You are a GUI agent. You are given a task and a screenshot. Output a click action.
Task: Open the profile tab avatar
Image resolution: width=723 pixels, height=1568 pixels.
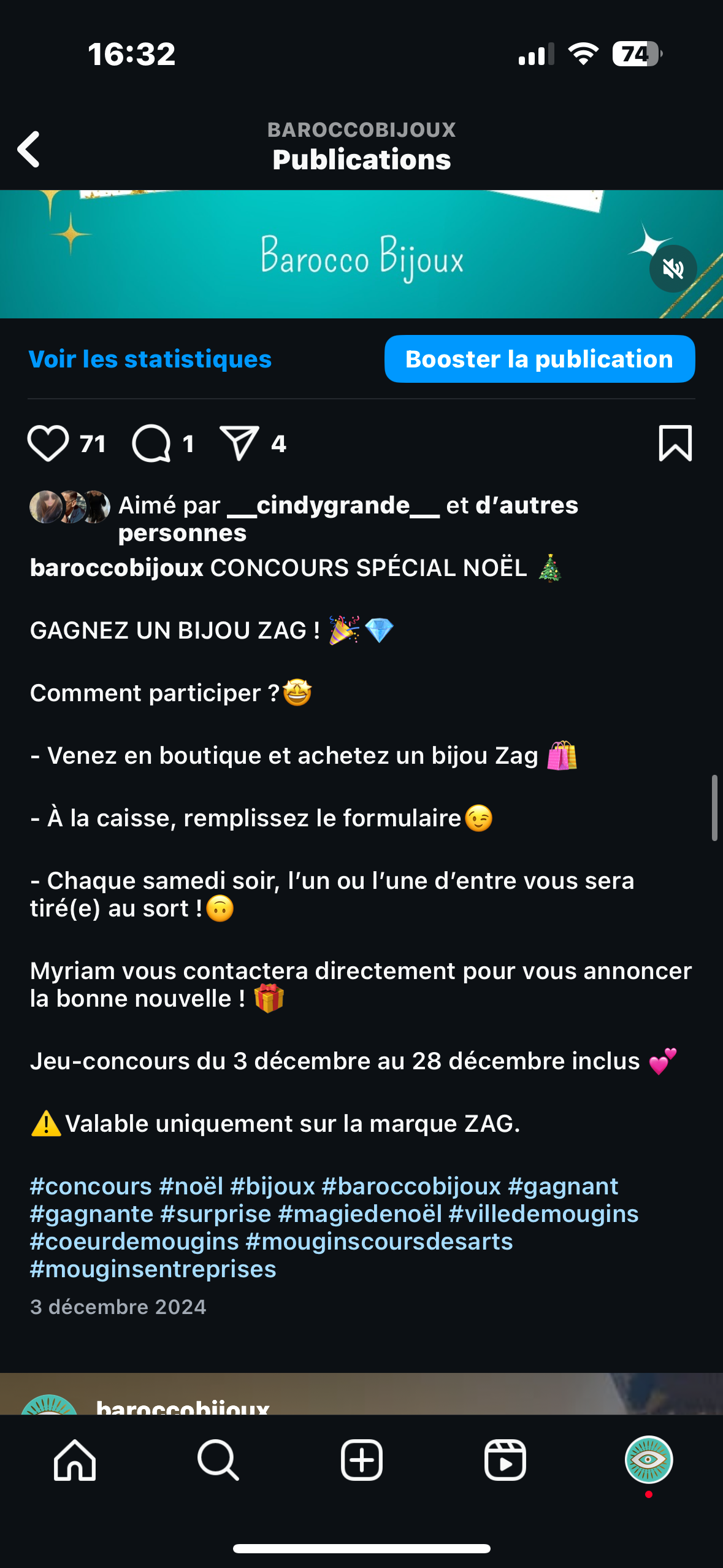coord(649,1460)
